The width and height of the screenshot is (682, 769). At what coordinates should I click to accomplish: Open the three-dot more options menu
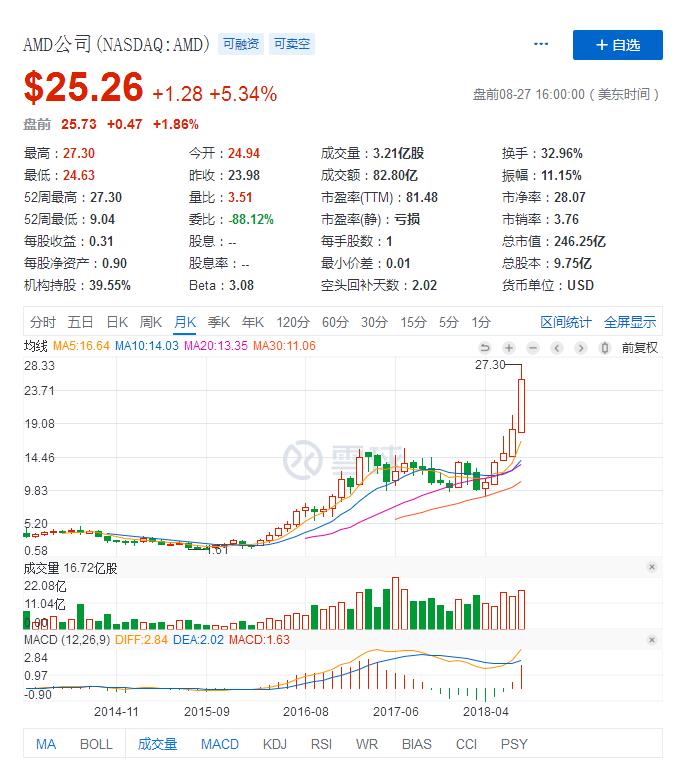pyautogui.click(x=542, y=45)
